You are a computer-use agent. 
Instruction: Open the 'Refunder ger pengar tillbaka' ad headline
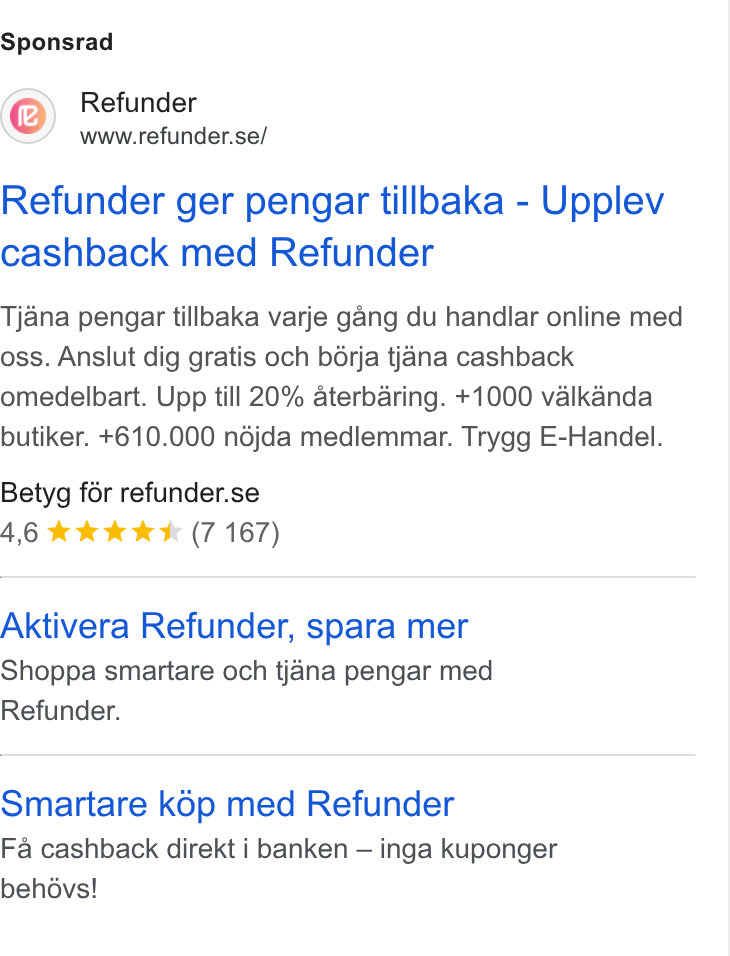click(332, 226)
